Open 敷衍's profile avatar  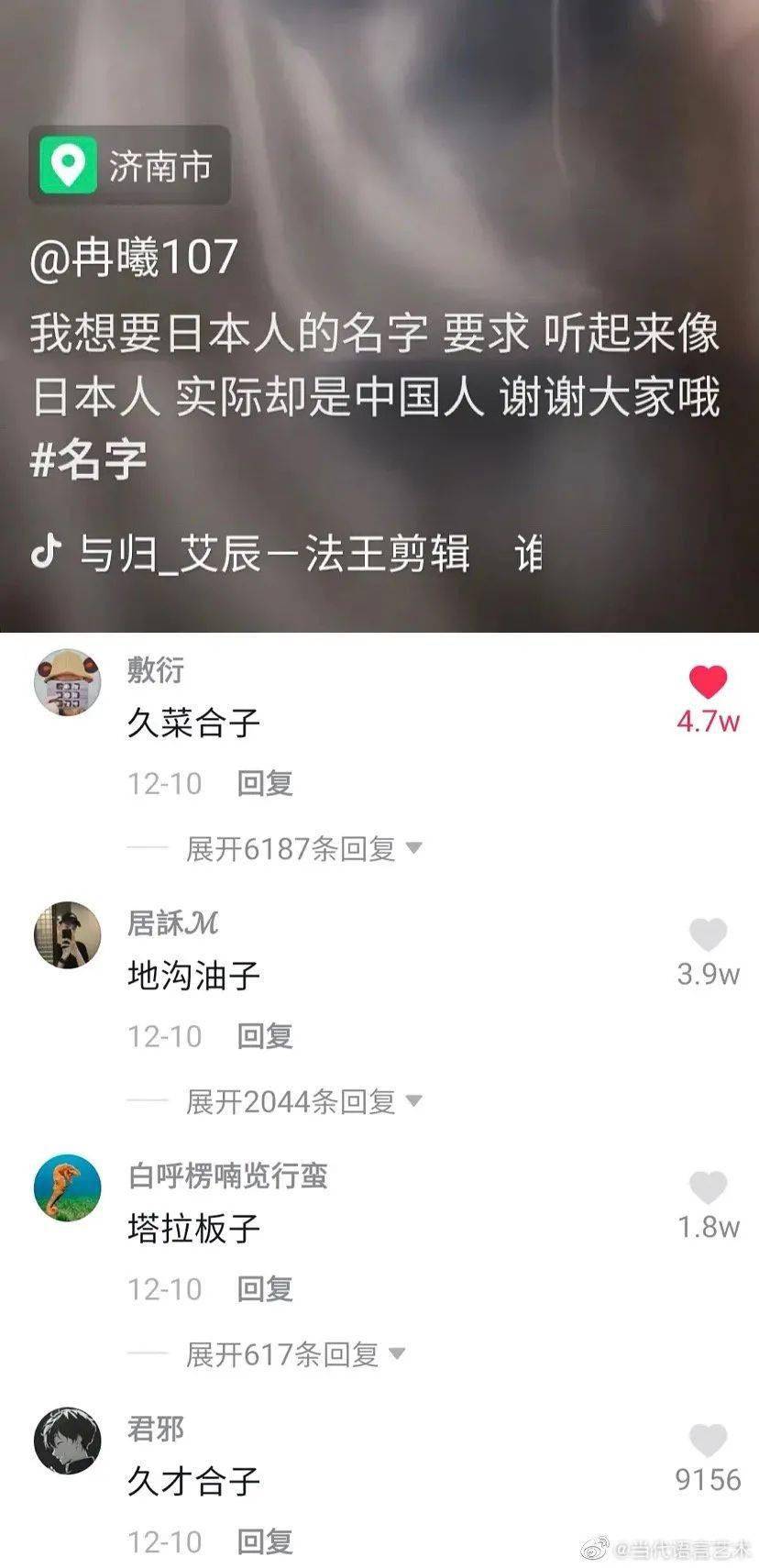(x=66, y=683)
